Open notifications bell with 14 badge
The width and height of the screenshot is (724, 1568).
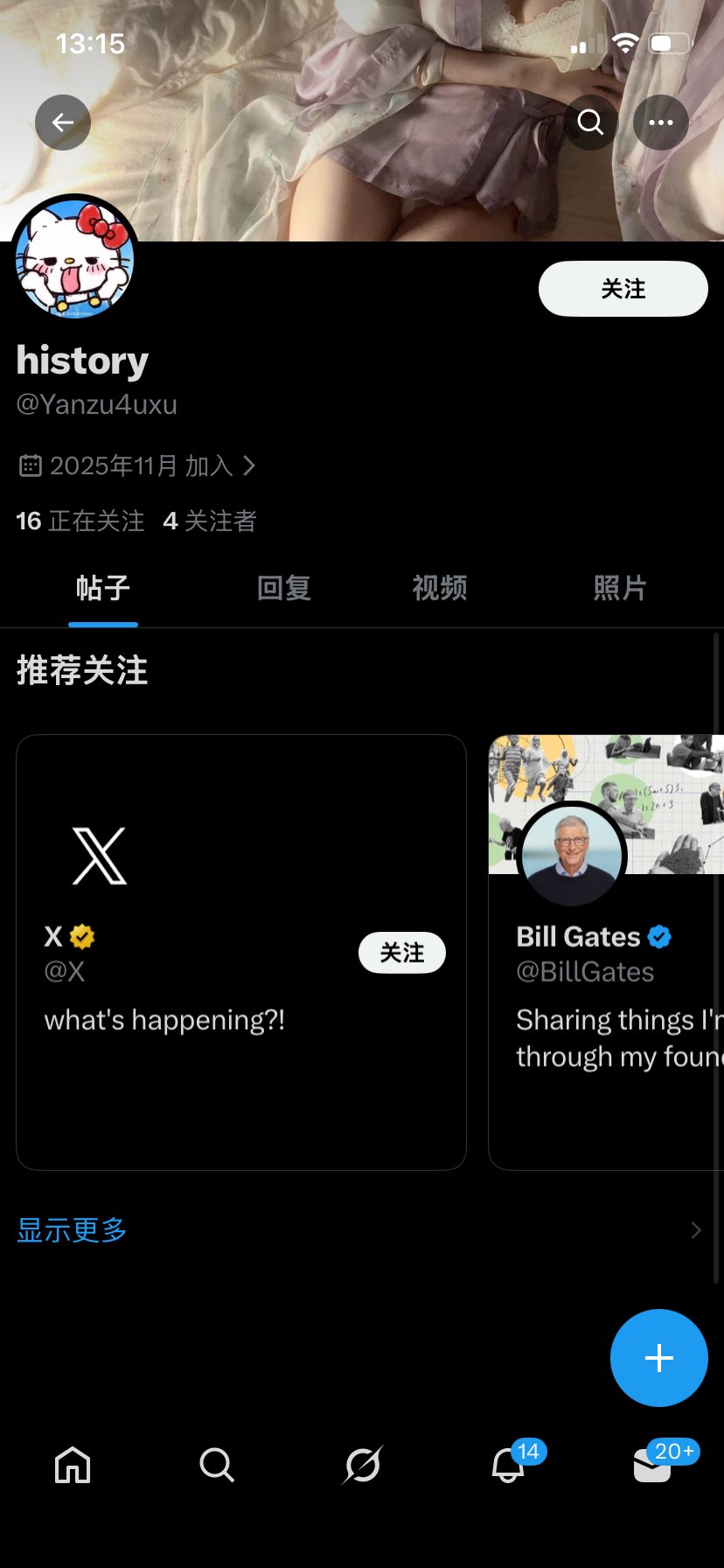point(508,1465)
